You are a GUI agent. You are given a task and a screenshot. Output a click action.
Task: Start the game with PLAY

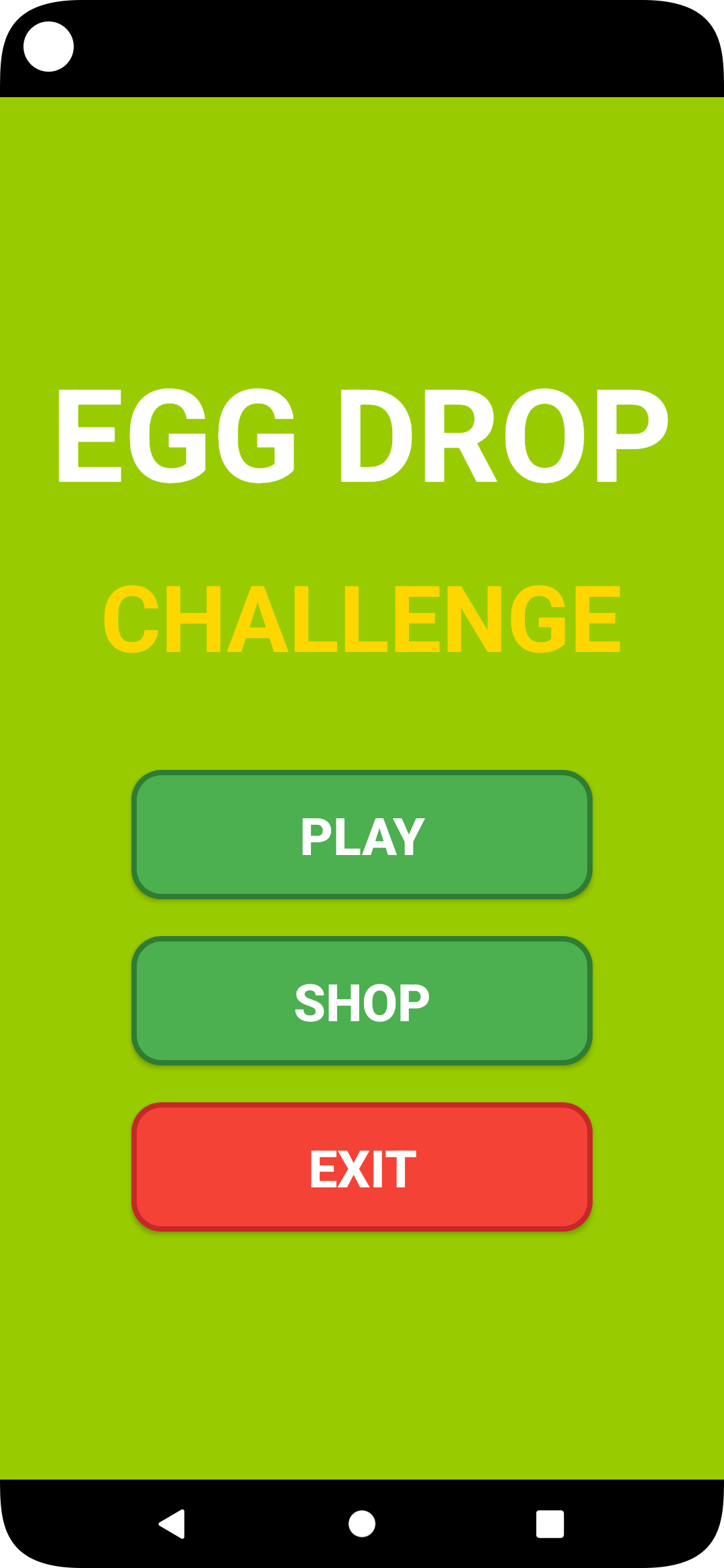(362, 835)
